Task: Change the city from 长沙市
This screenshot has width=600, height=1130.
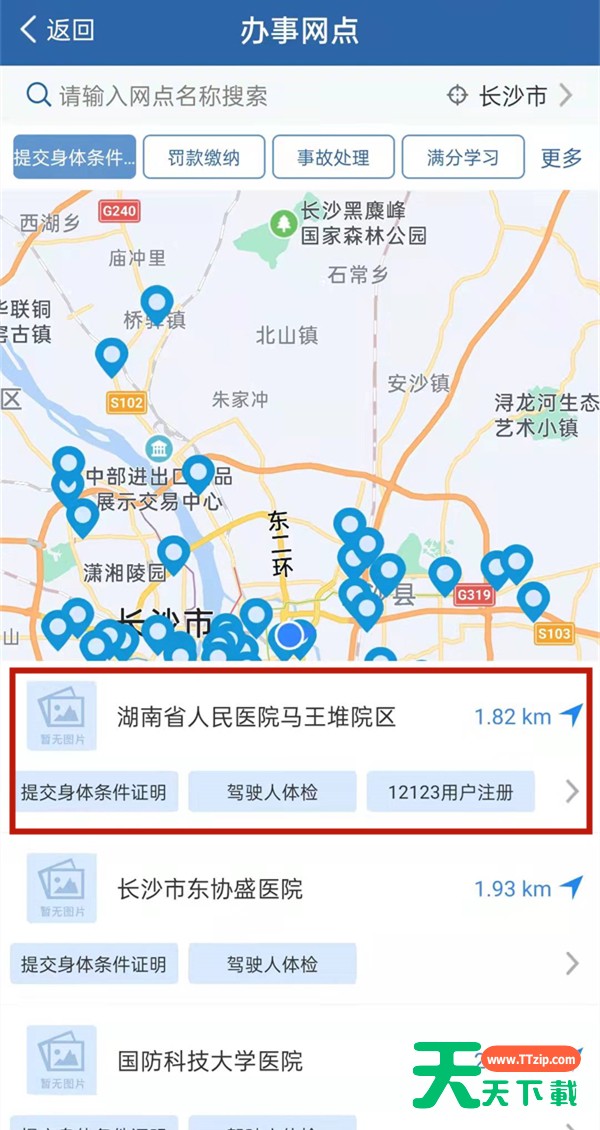Action: pyautogui.click(x=510, y=95)
